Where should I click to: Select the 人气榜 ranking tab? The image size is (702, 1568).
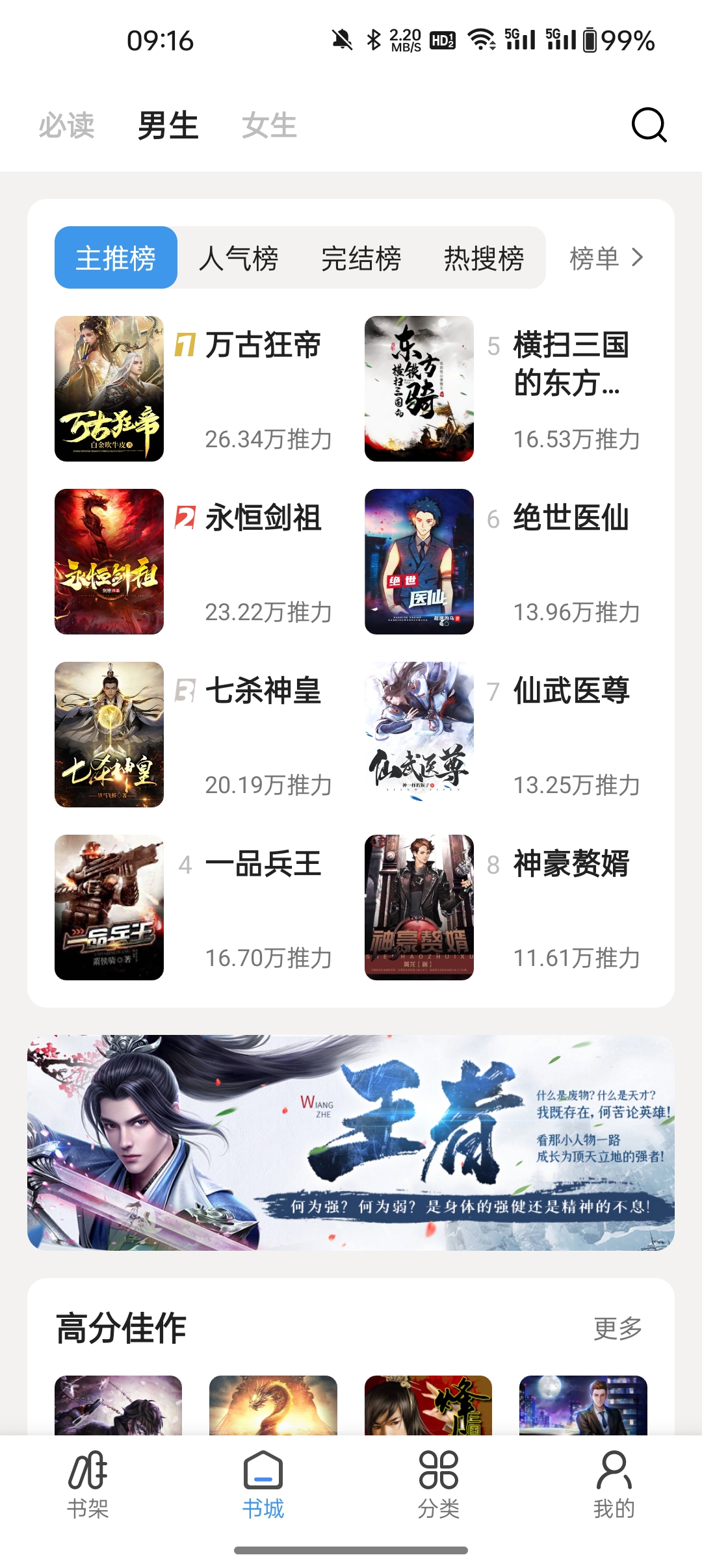pos(239,258)
